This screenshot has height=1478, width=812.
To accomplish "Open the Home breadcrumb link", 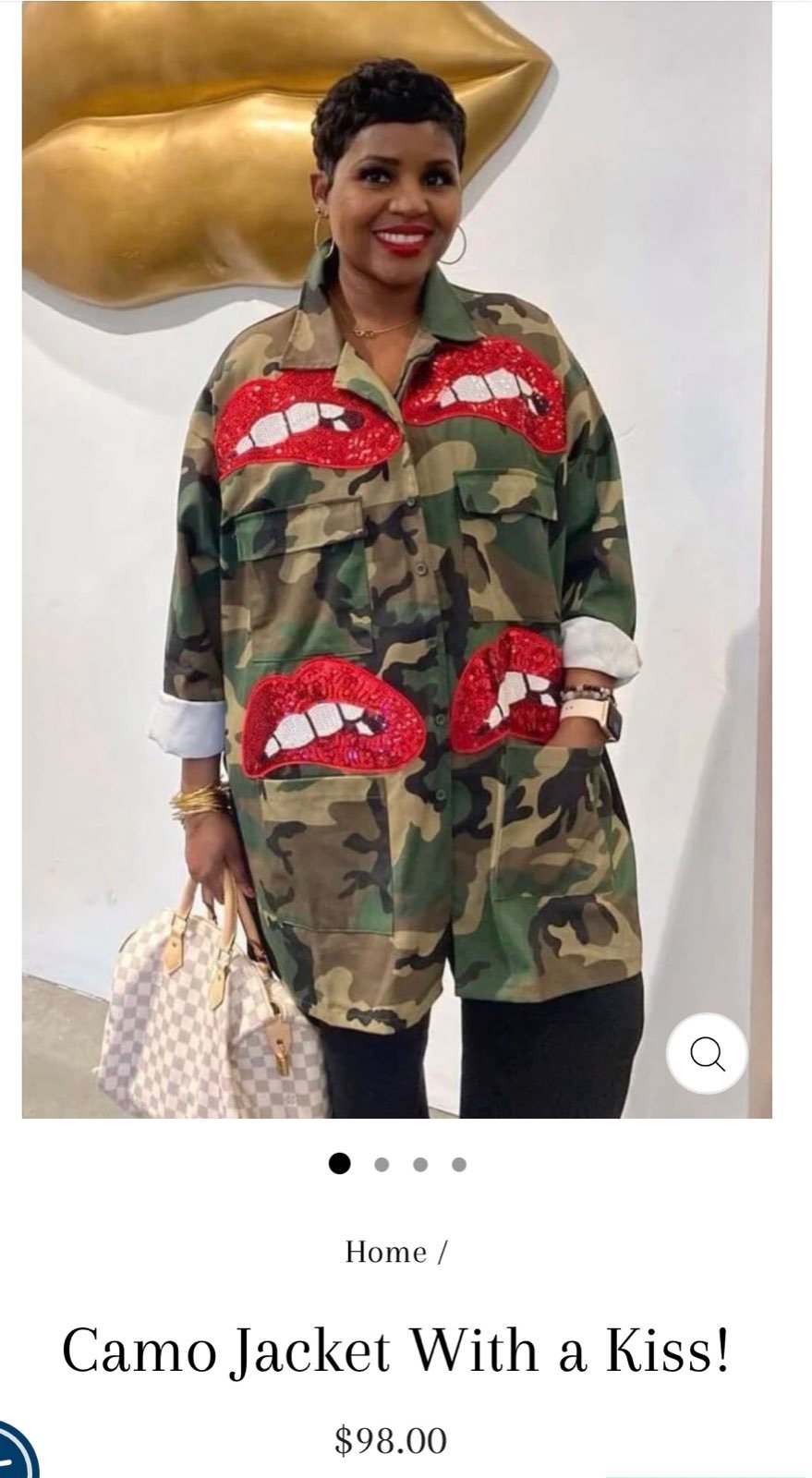I will pyautogui.click(x=386, y=1252).
